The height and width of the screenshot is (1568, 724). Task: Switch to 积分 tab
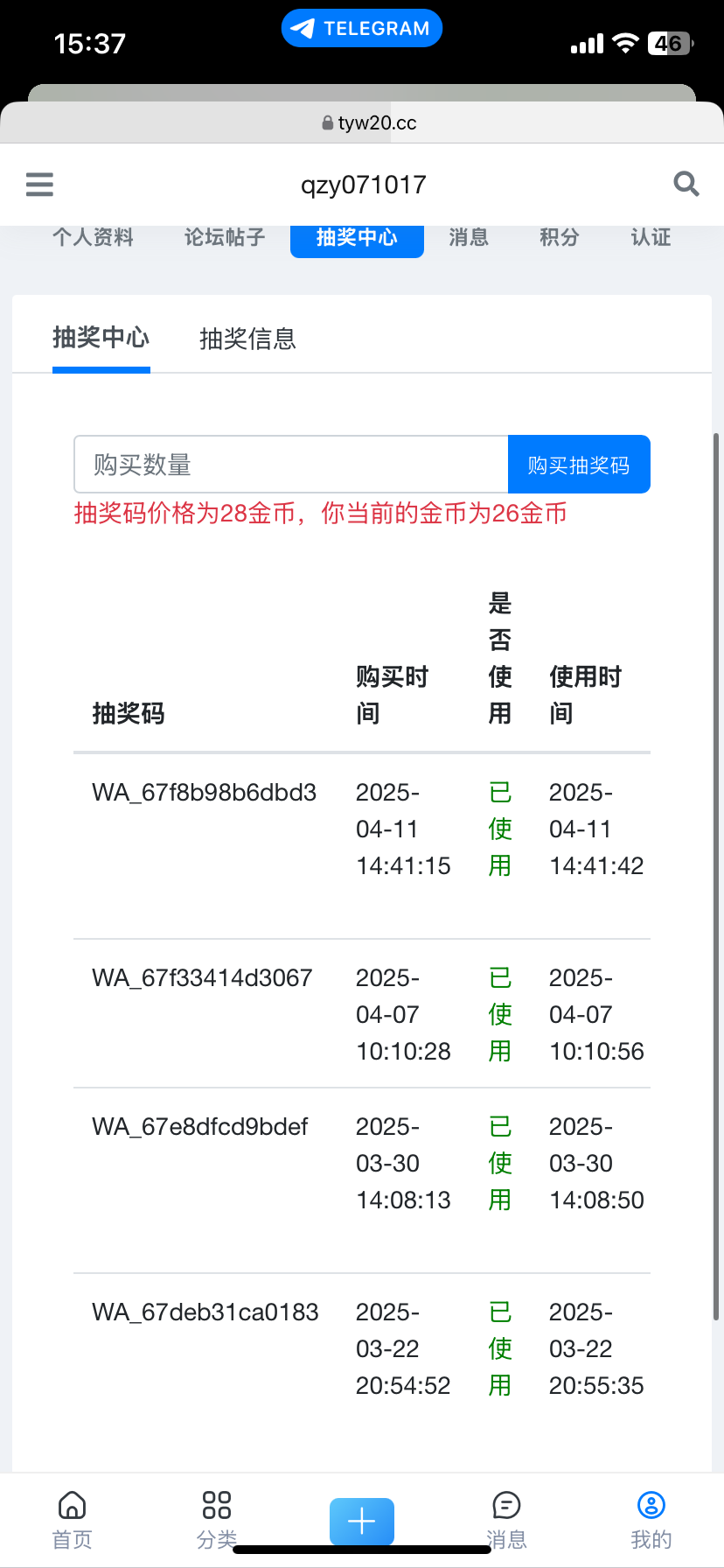click(560, 237)
